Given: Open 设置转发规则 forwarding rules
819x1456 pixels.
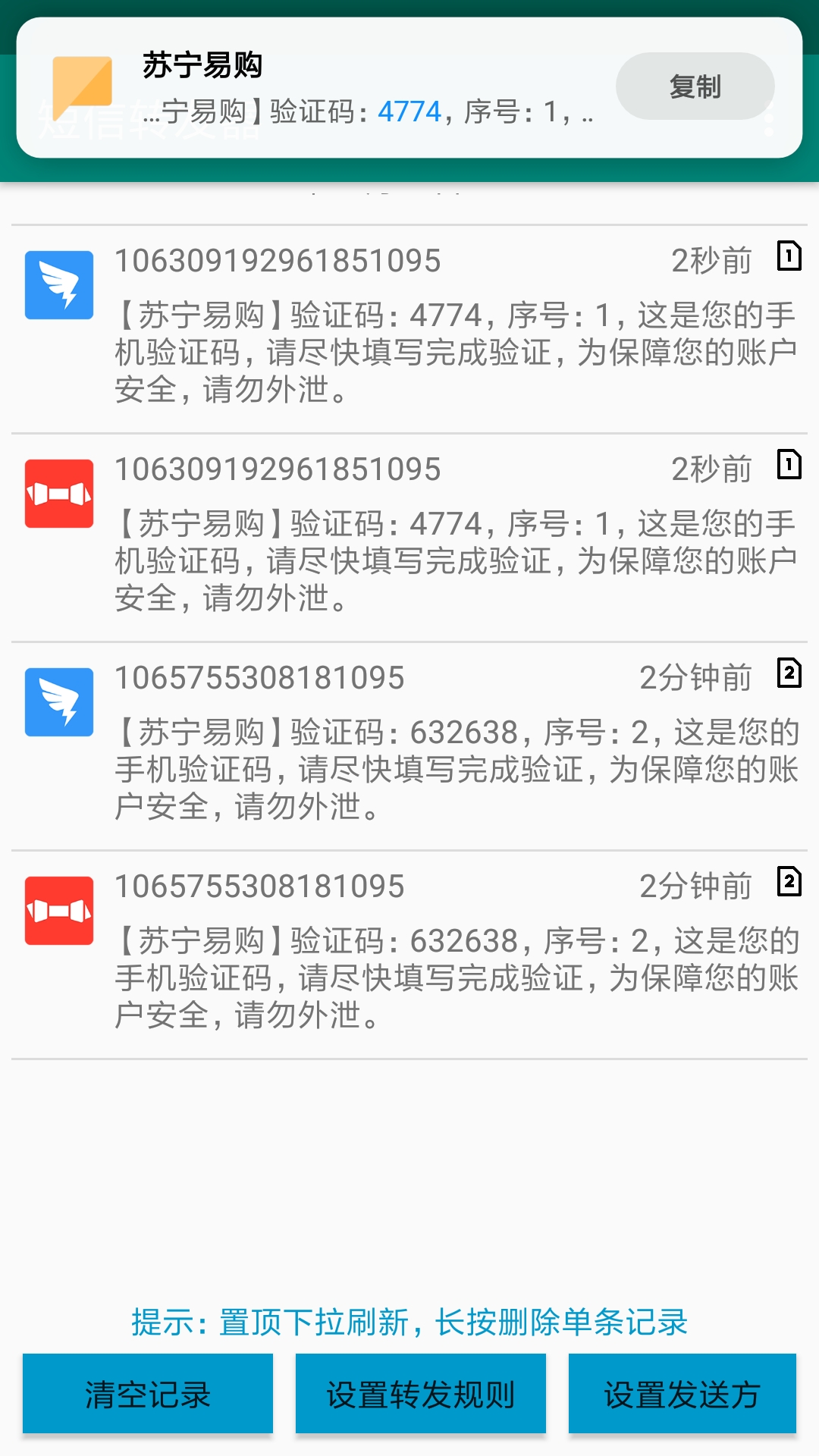Looking at the screenshot, I should (421, 1394).
